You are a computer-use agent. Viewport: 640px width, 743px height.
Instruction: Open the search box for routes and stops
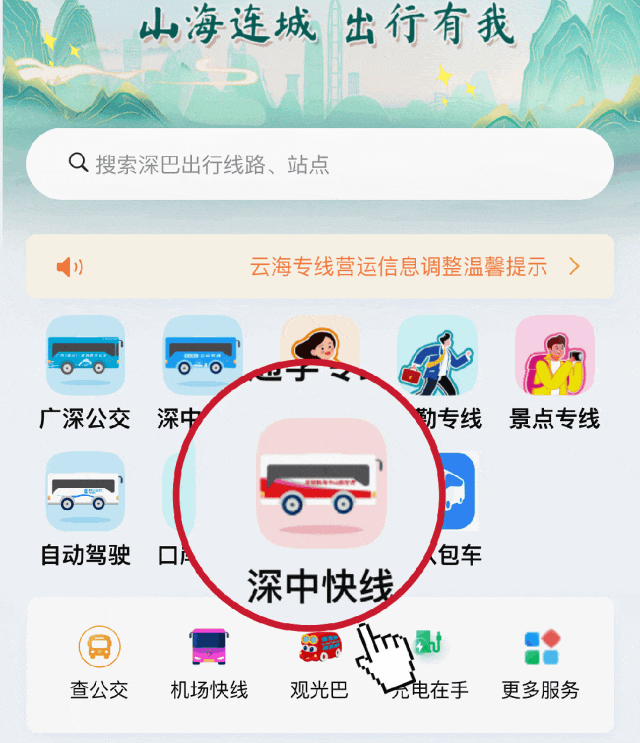(318, 164)
